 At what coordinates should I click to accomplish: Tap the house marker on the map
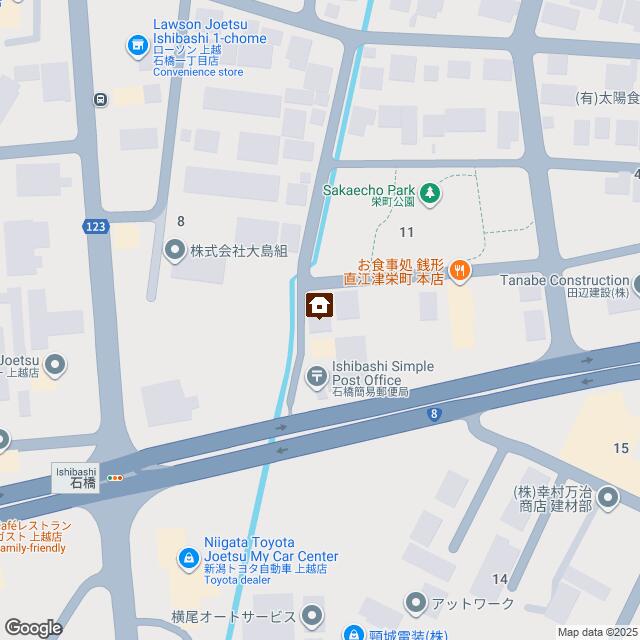coord(320,305)
